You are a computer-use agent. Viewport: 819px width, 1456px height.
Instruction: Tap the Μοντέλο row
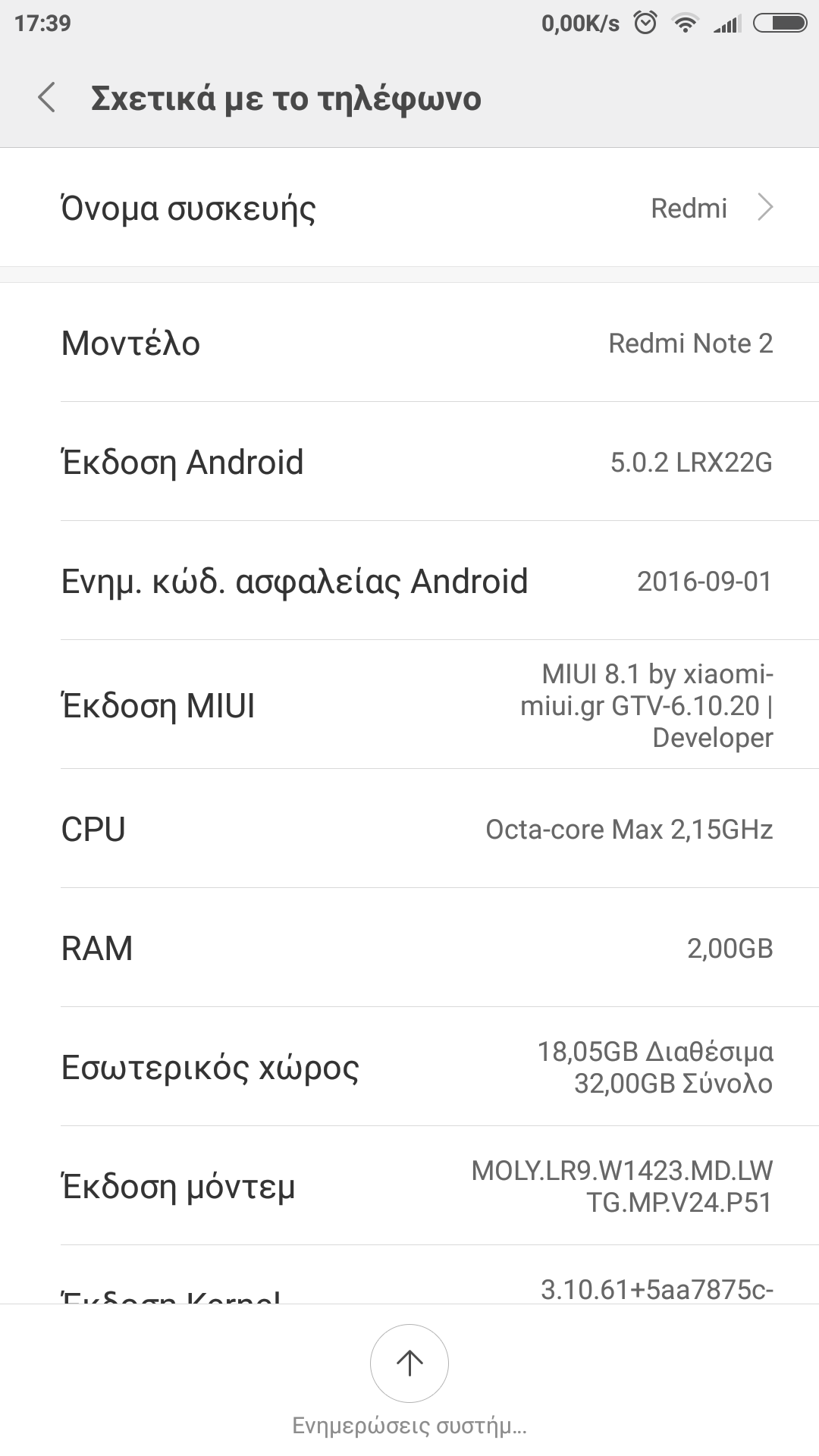point(409,343)
